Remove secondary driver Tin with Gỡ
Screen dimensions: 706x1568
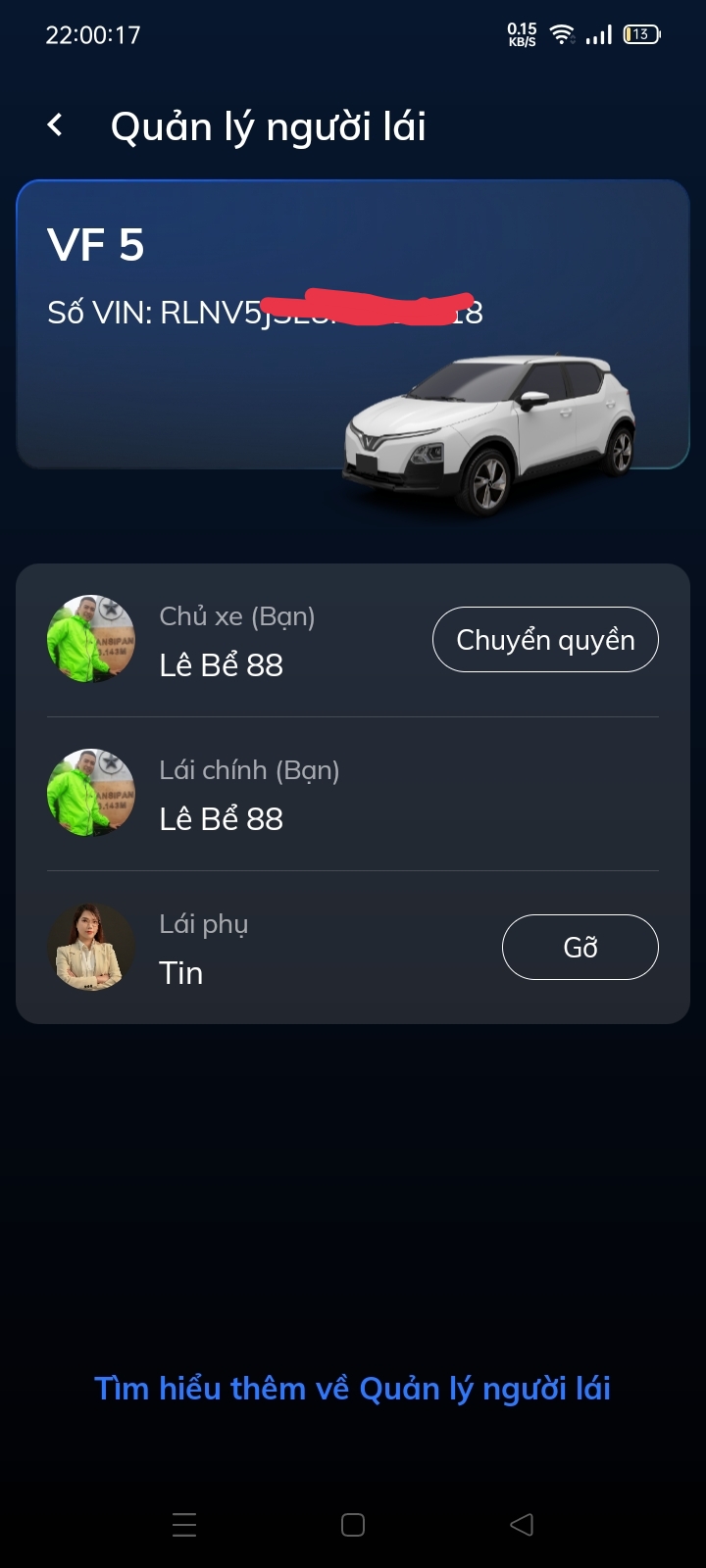pos(580,947)
